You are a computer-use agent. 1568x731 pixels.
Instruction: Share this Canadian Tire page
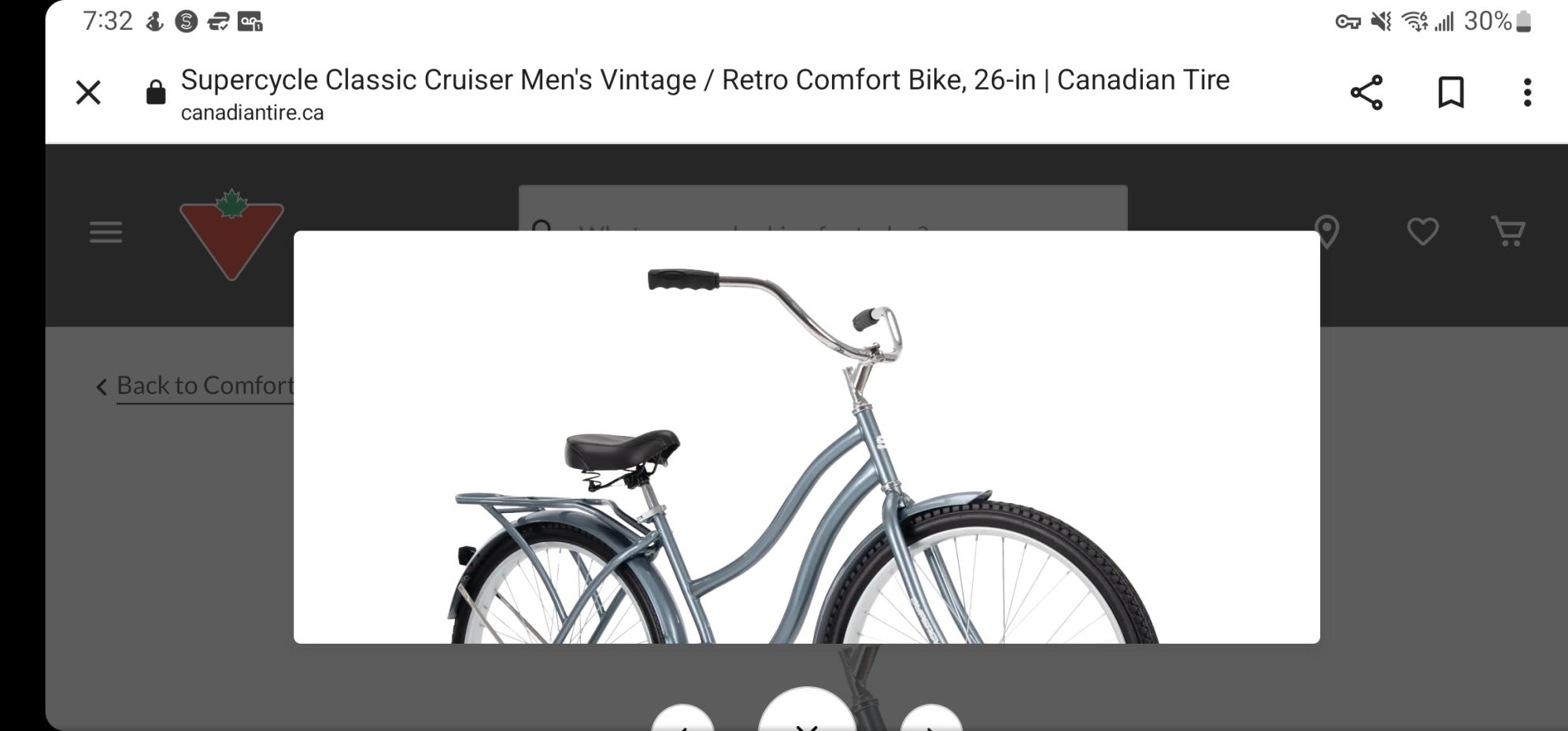point(1366,93)
